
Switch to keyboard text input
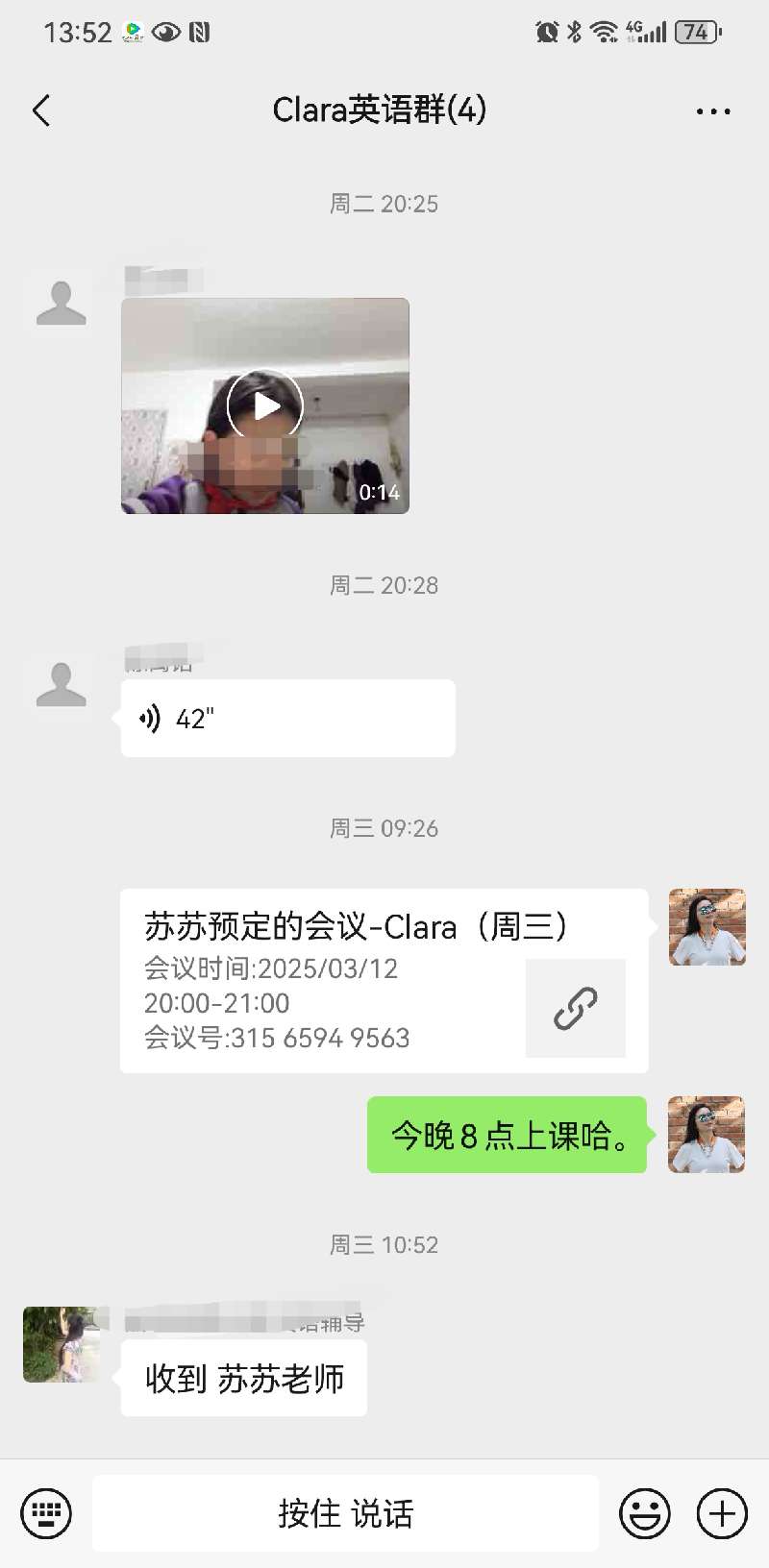click(x=46, y=1513)
